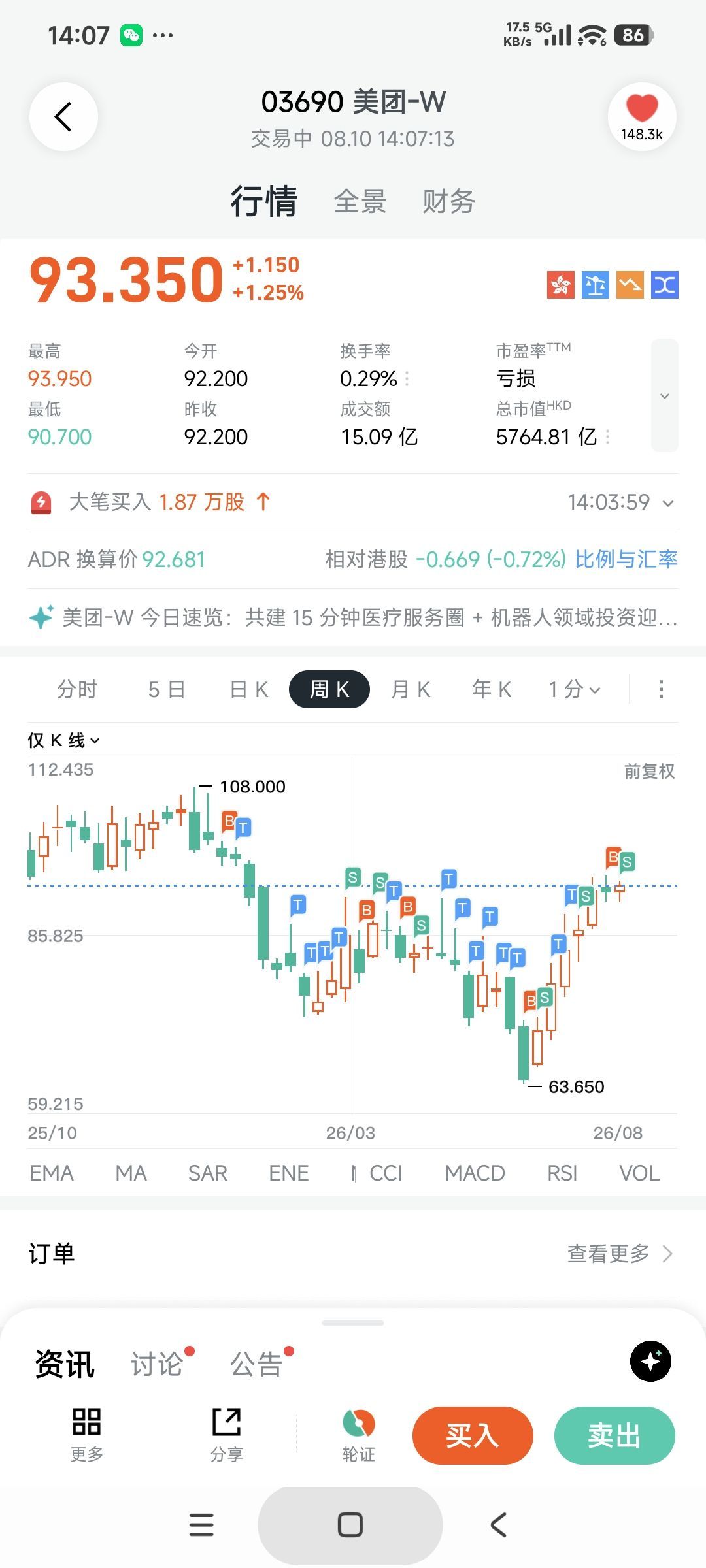
Task: Open the 比例与汇率 link
Action: point(626,559)
